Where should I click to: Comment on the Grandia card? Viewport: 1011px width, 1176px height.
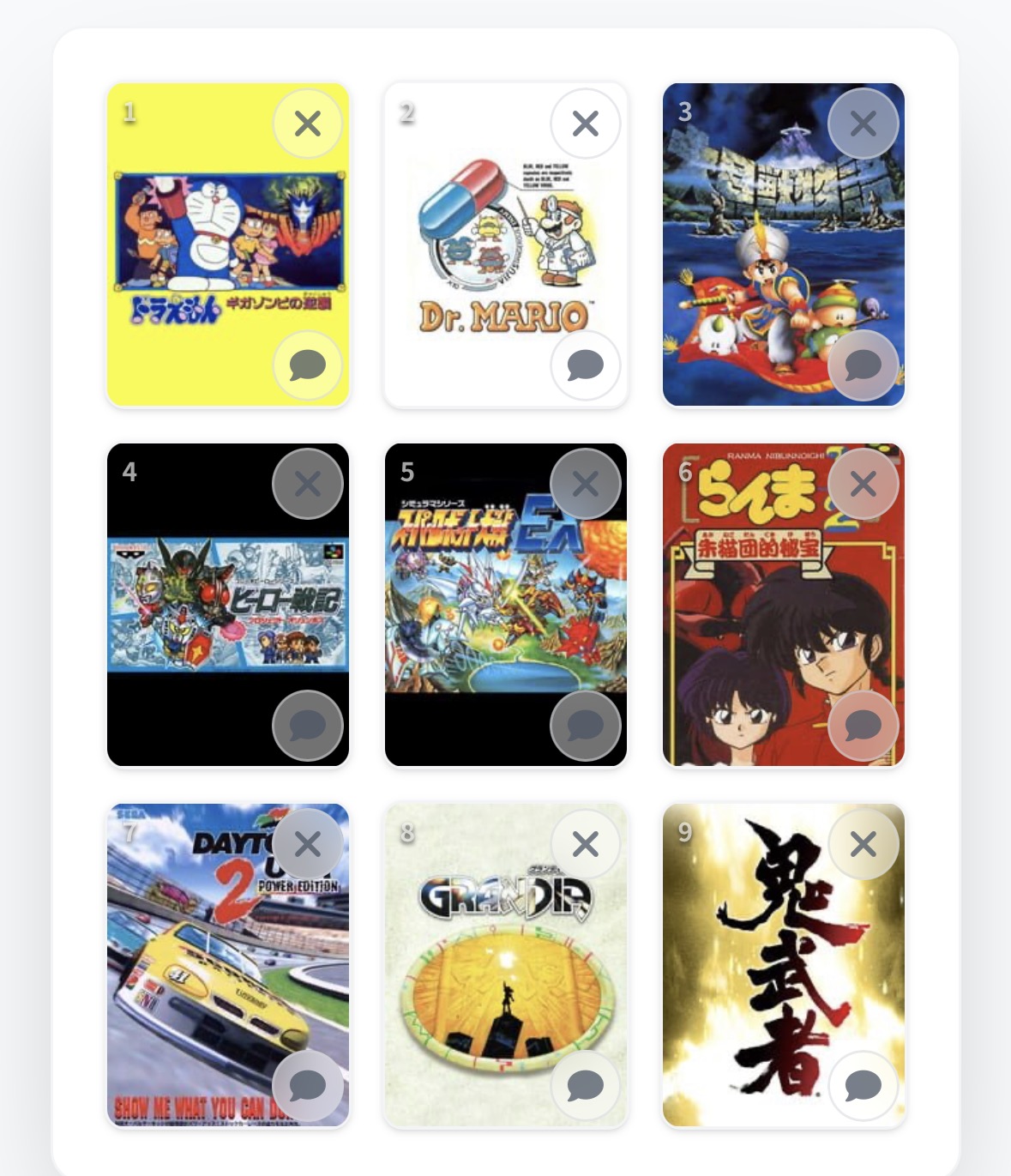click(x=586, y=1086)
